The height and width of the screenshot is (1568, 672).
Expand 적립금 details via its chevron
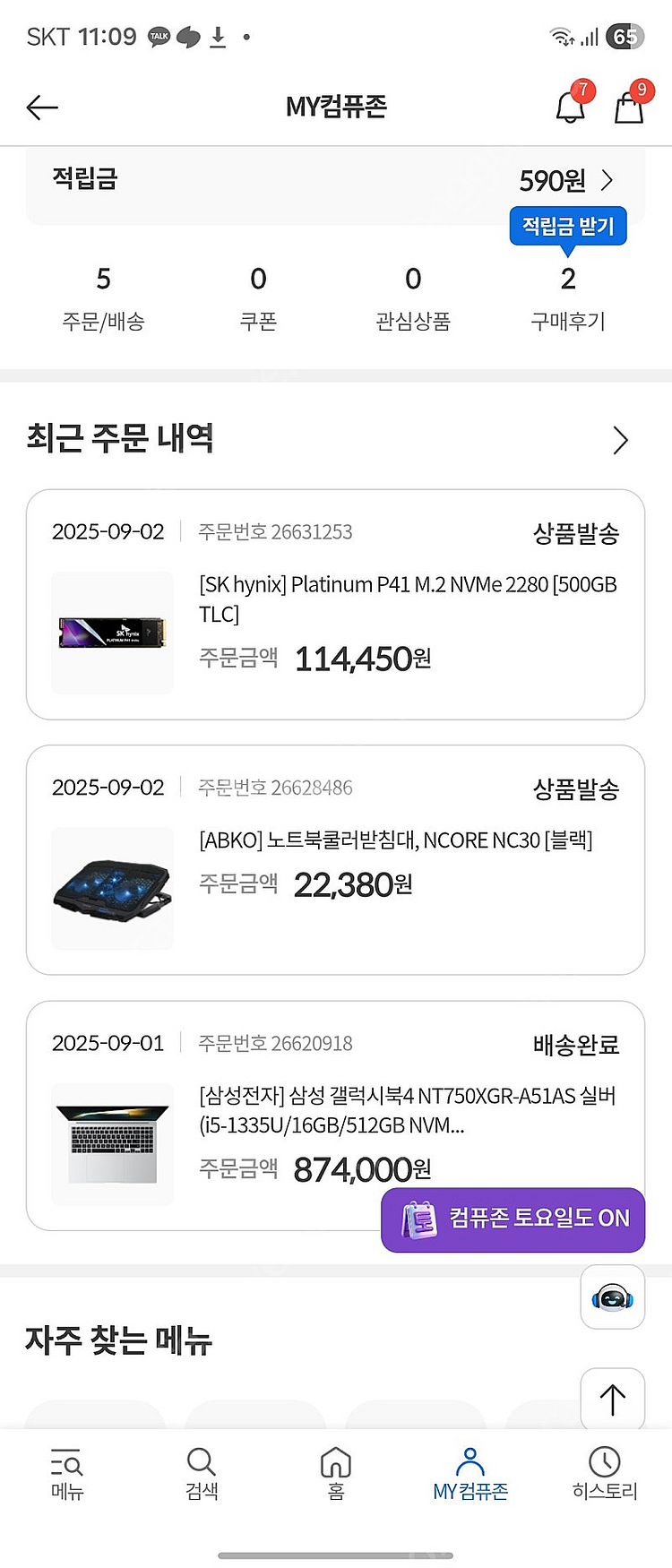point(607,179)
